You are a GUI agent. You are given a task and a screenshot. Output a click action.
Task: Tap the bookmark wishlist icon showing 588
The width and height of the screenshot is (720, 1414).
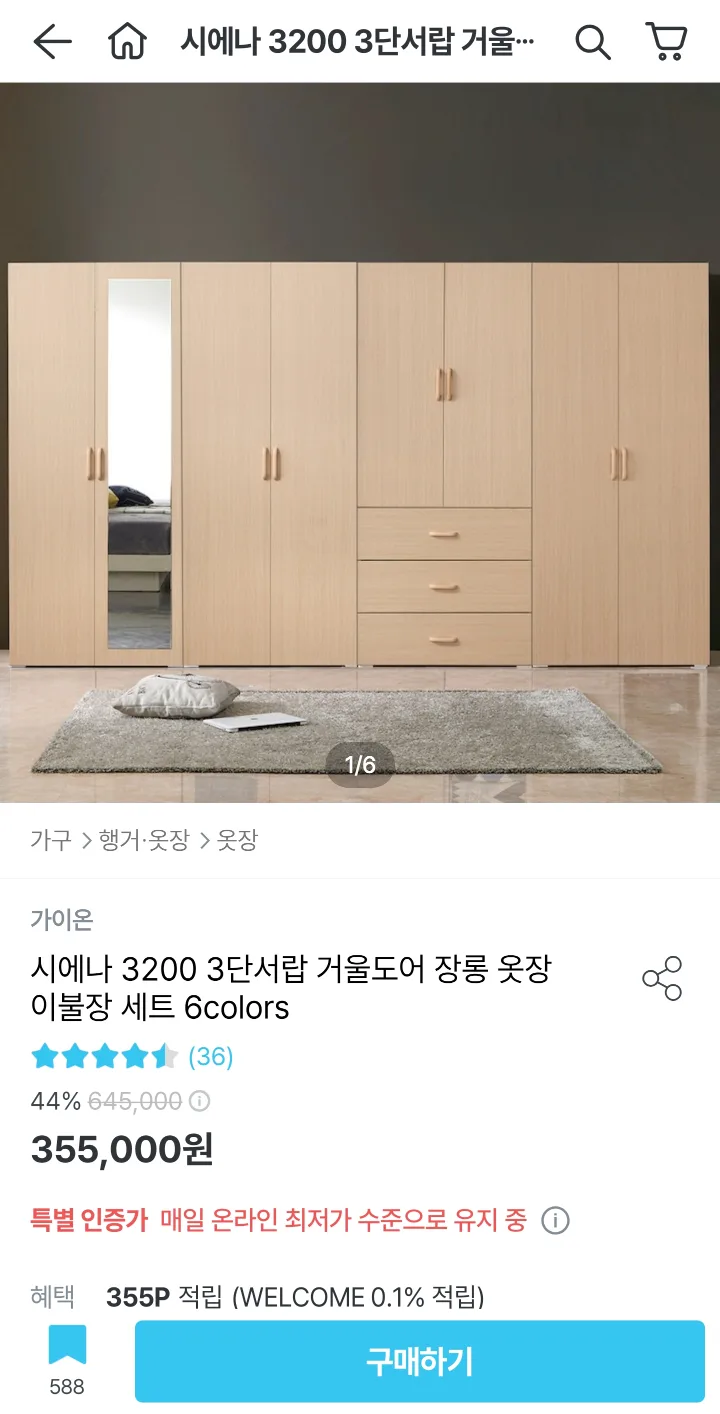66,1347
